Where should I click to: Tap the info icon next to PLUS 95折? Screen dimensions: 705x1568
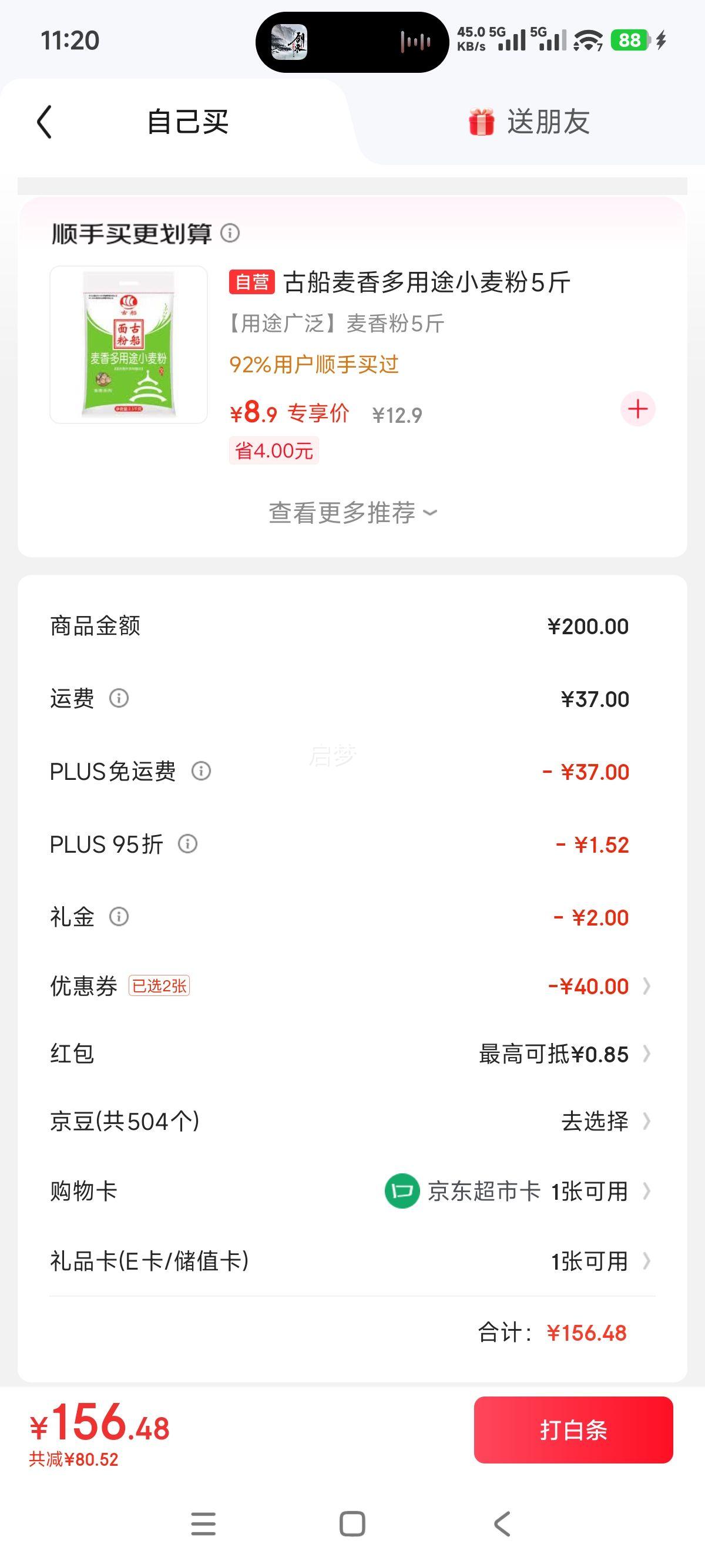[187, 844]
